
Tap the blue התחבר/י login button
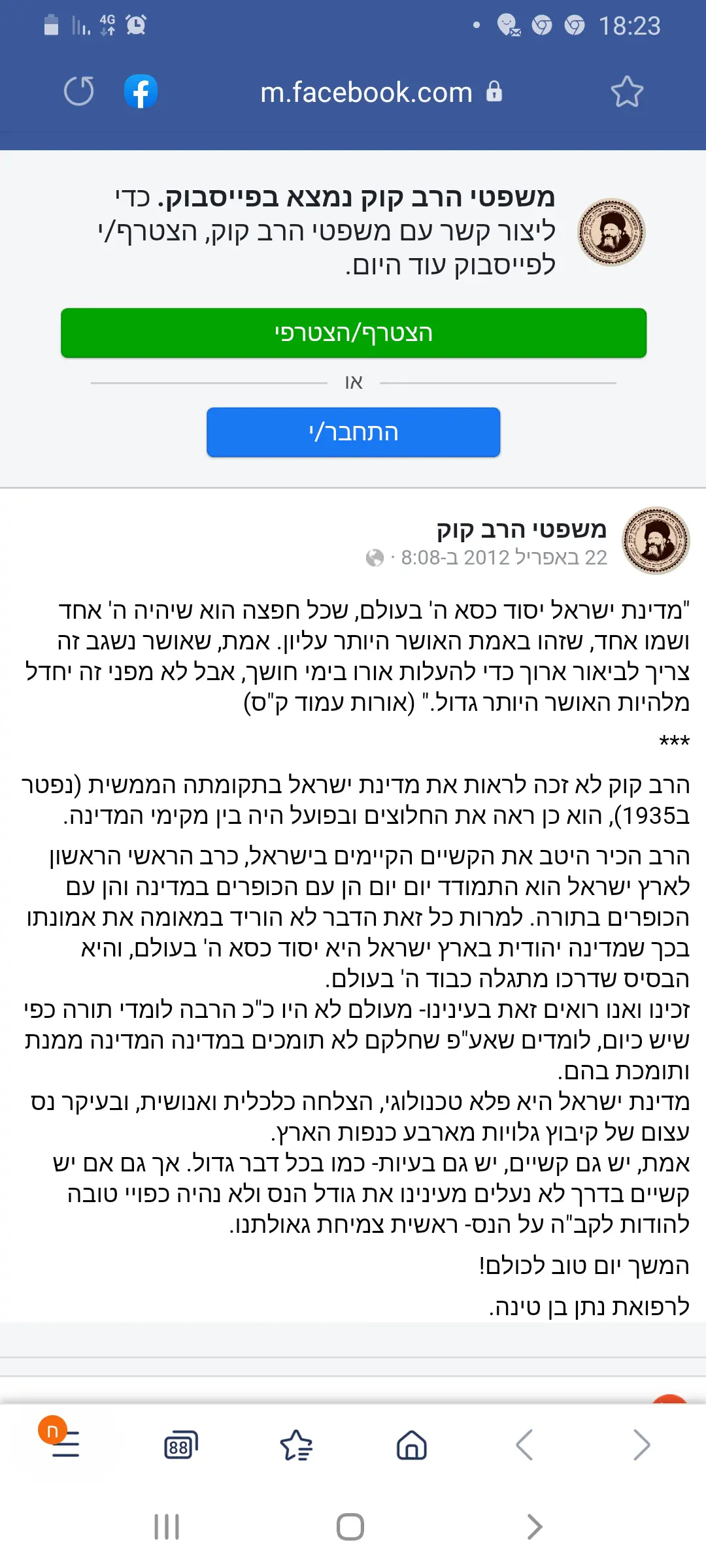click(x=353, y=433)
